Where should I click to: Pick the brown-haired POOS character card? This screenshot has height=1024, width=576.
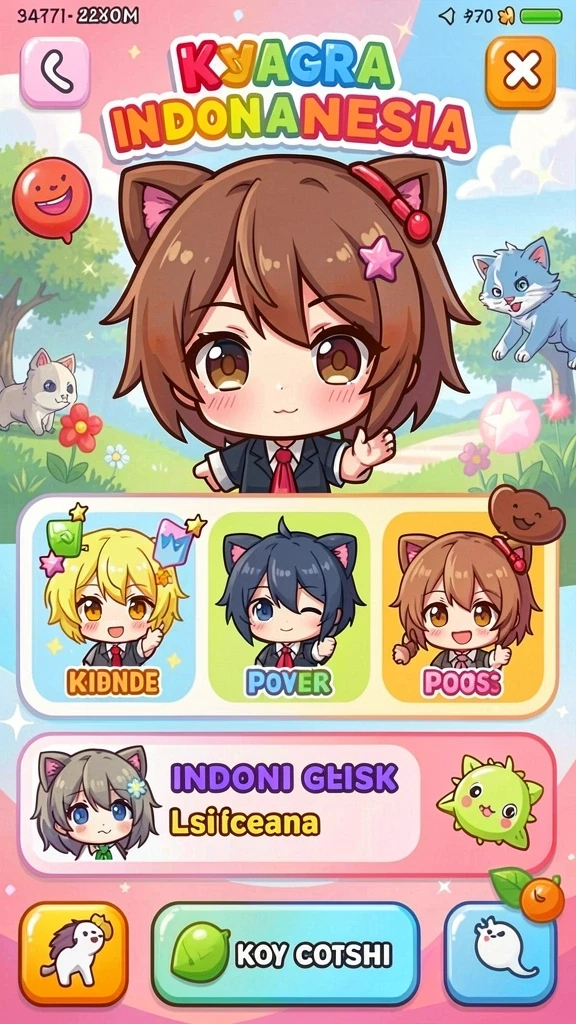click(464, 606)
